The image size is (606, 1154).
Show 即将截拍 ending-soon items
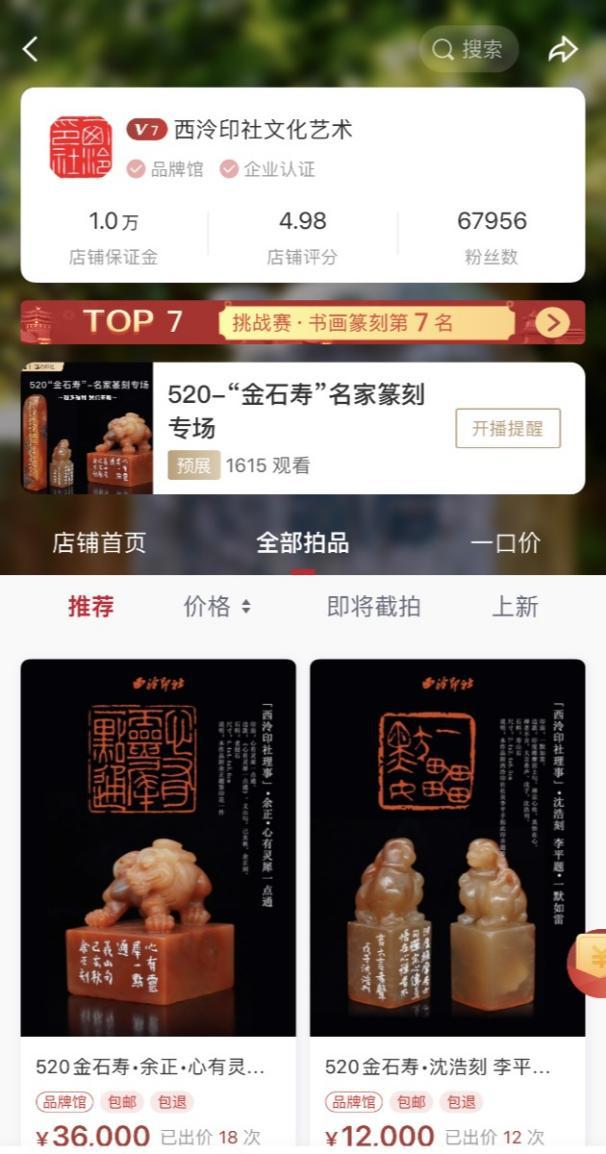(x=373, y=606)
